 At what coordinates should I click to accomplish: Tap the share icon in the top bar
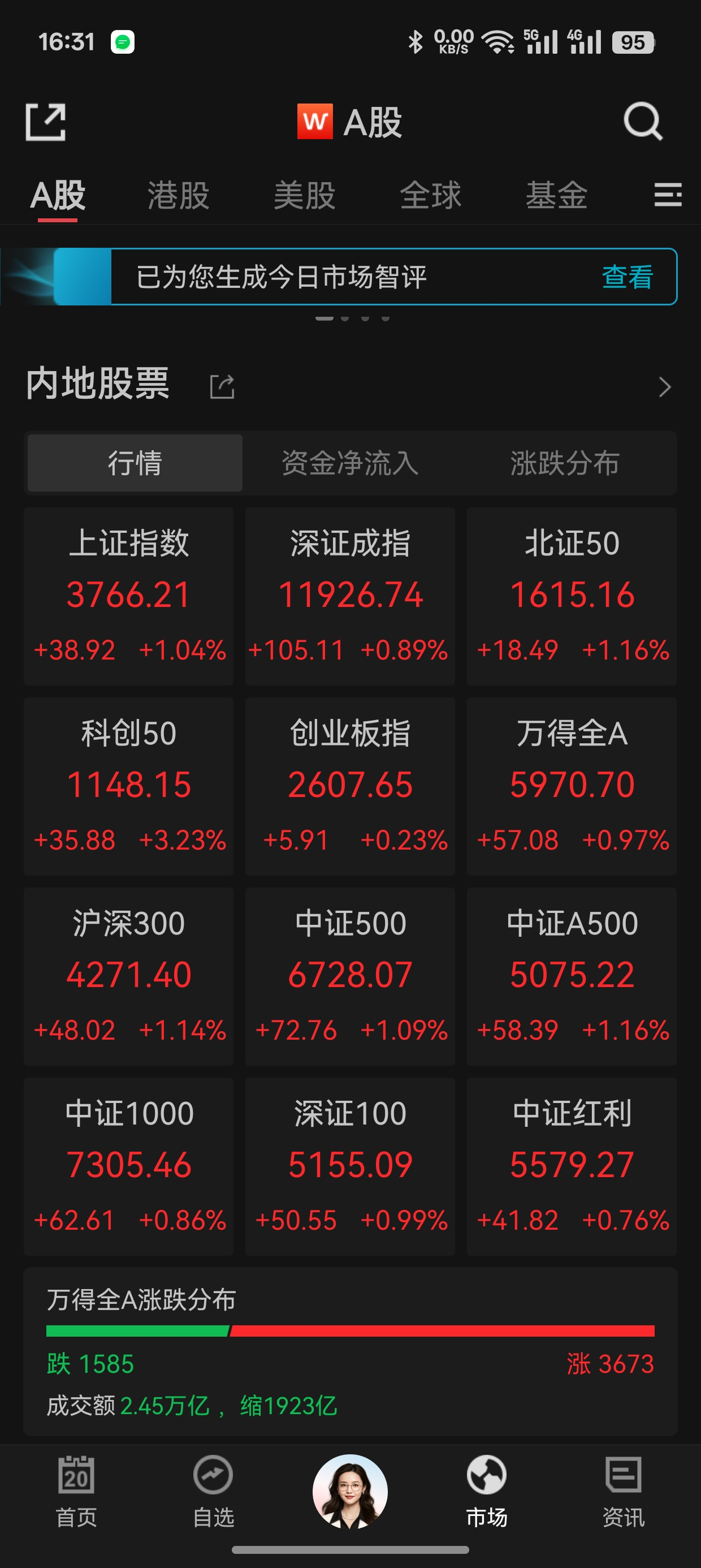(x=46, y=122)
